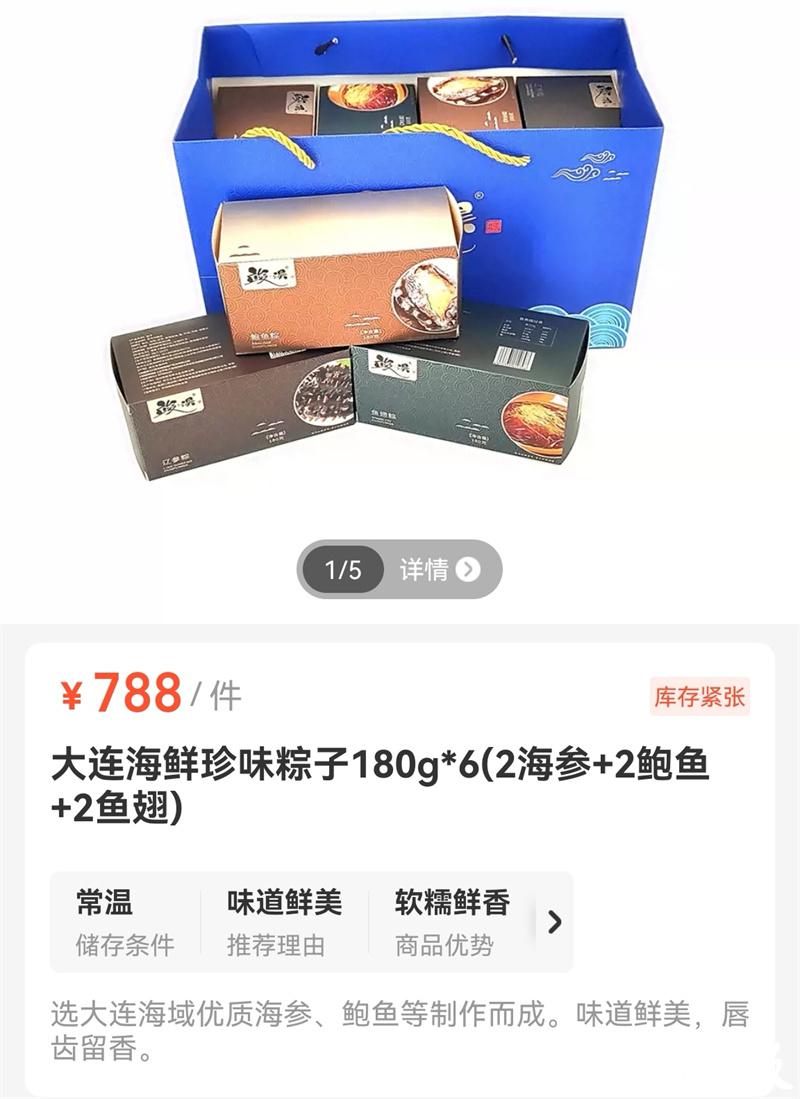Open the product gift box photo
The height and width of the screenshot is (1099, 800).
(400, 260)
